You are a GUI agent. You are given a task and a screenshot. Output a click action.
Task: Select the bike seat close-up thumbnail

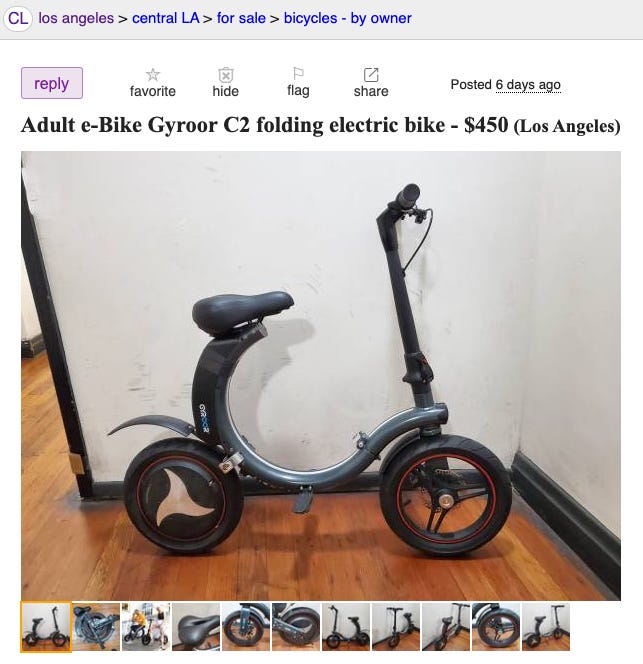click(196, 627)
